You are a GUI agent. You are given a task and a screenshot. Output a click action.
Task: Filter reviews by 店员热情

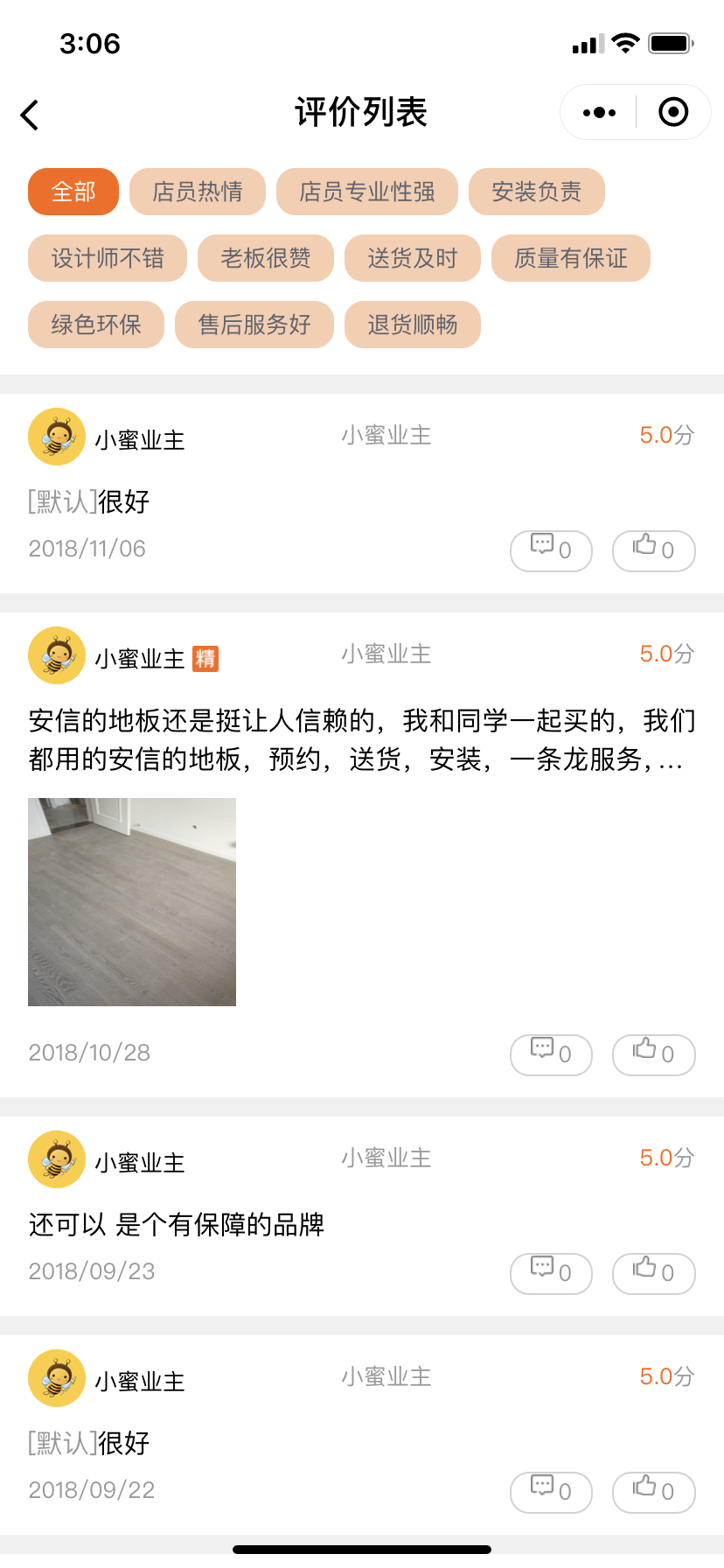[198, 192]
